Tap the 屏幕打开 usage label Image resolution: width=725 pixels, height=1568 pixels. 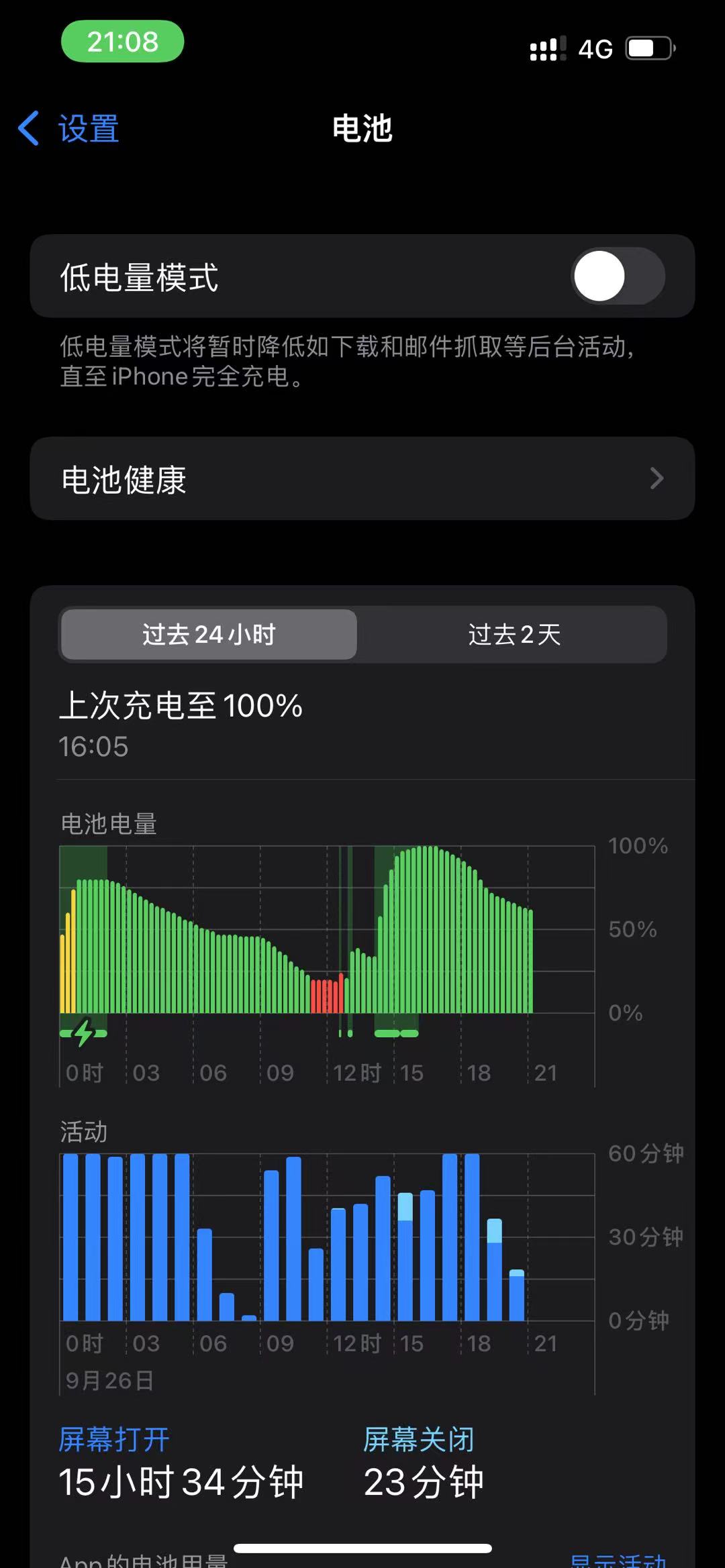(114, 1438)
